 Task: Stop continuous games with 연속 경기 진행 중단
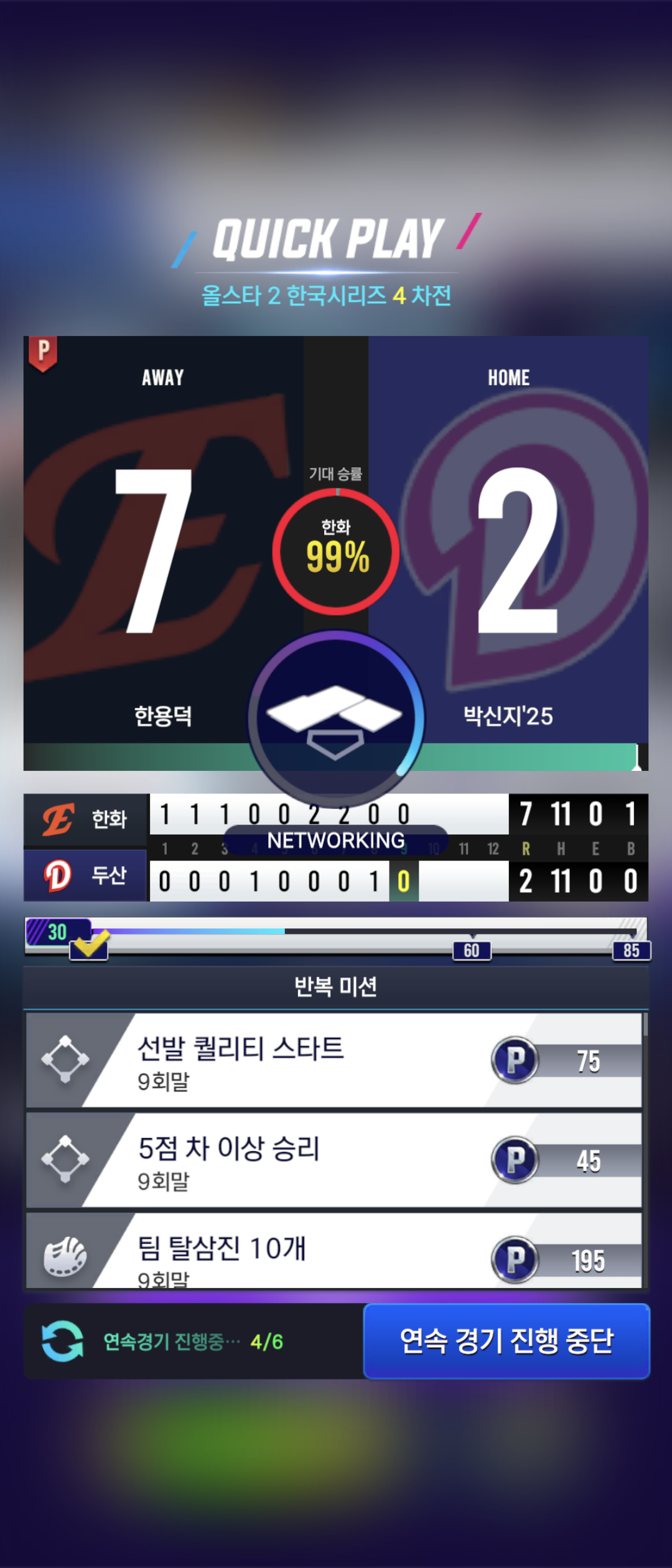click(x=506, y=1341)
